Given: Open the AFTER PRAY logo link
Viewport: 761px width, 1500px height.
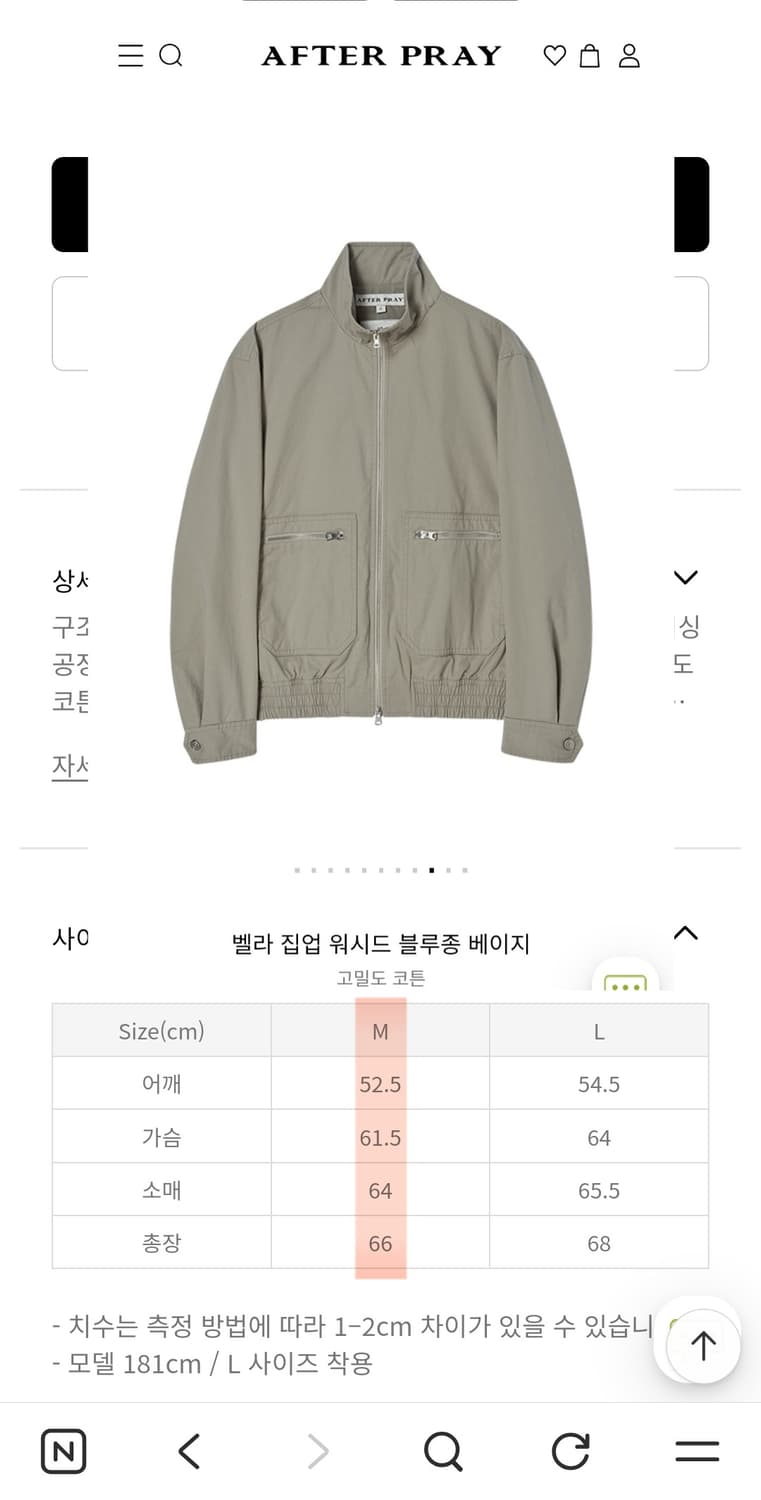Looking at the screenshot, I should 381,56.
